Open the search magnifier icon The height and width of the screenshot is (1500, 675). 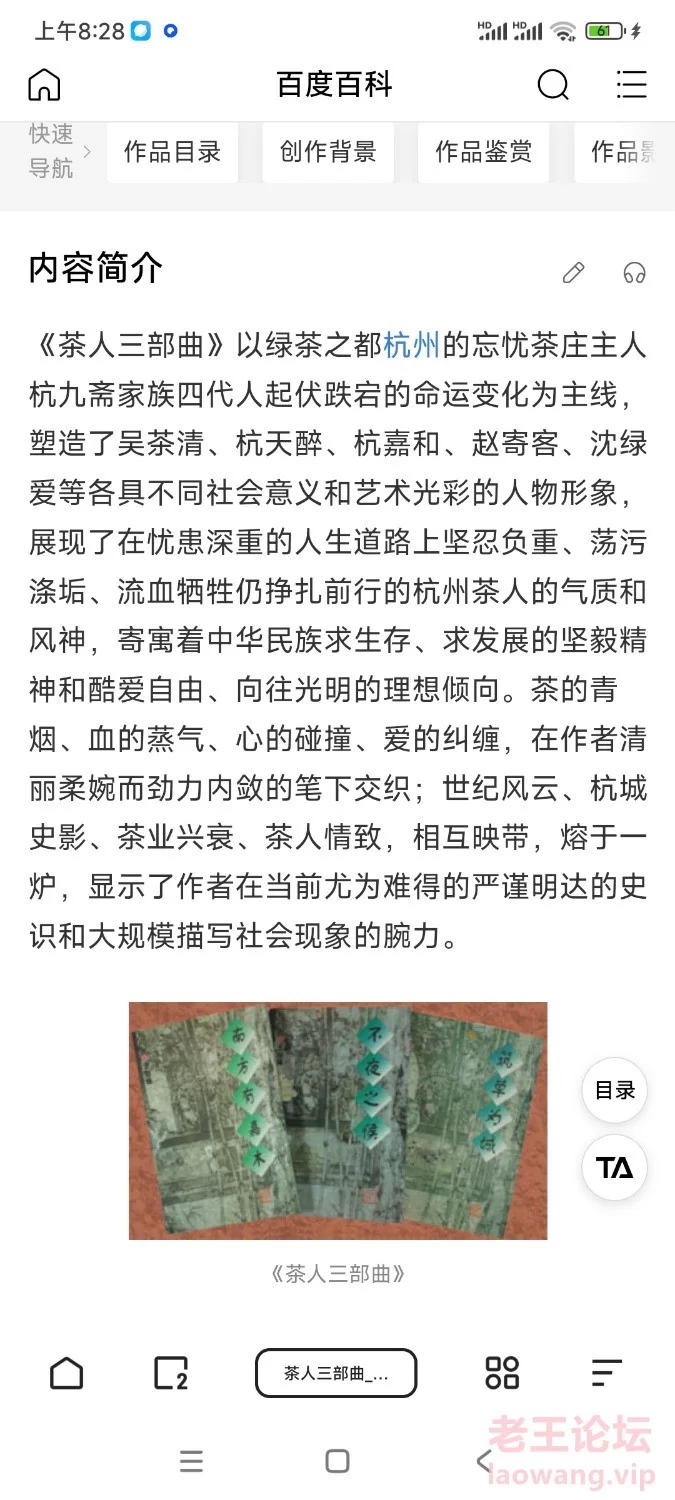click(553, 85)
